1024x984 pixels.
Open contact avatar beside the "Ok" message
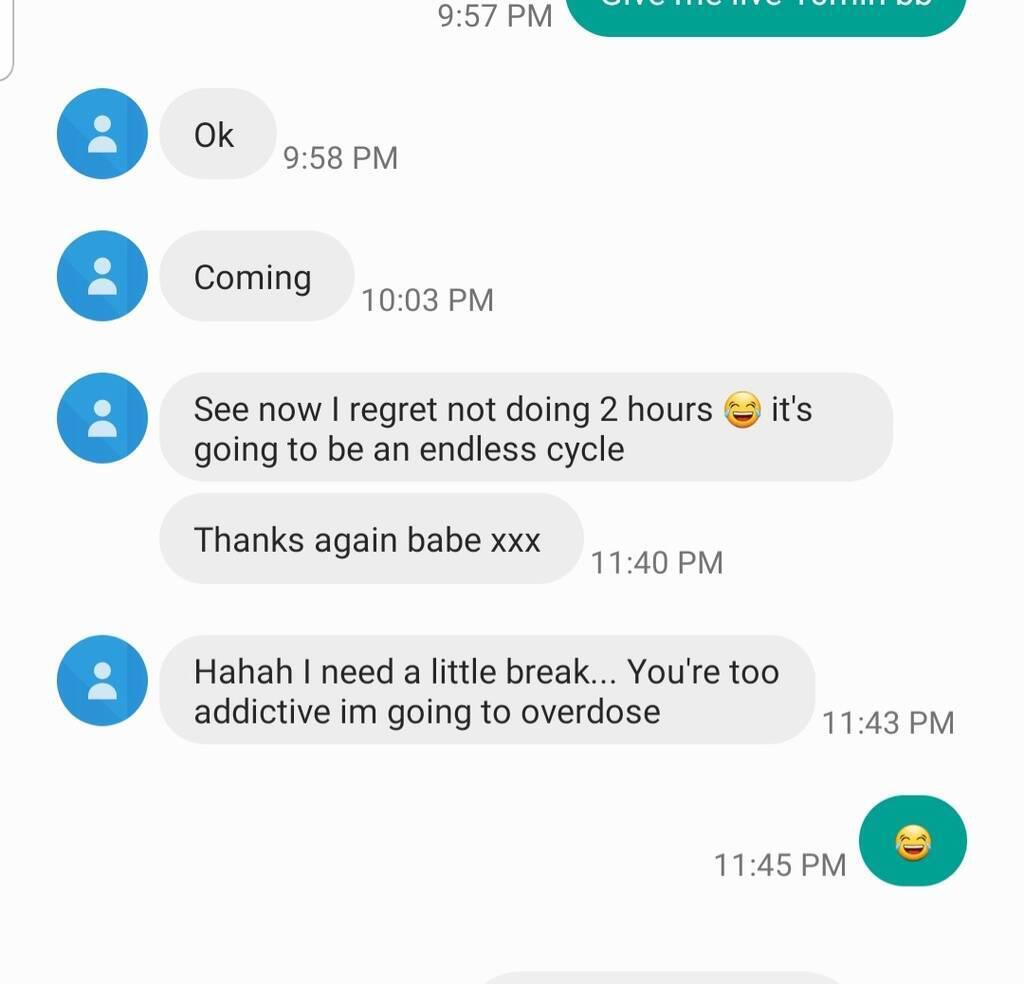(102, 134)
